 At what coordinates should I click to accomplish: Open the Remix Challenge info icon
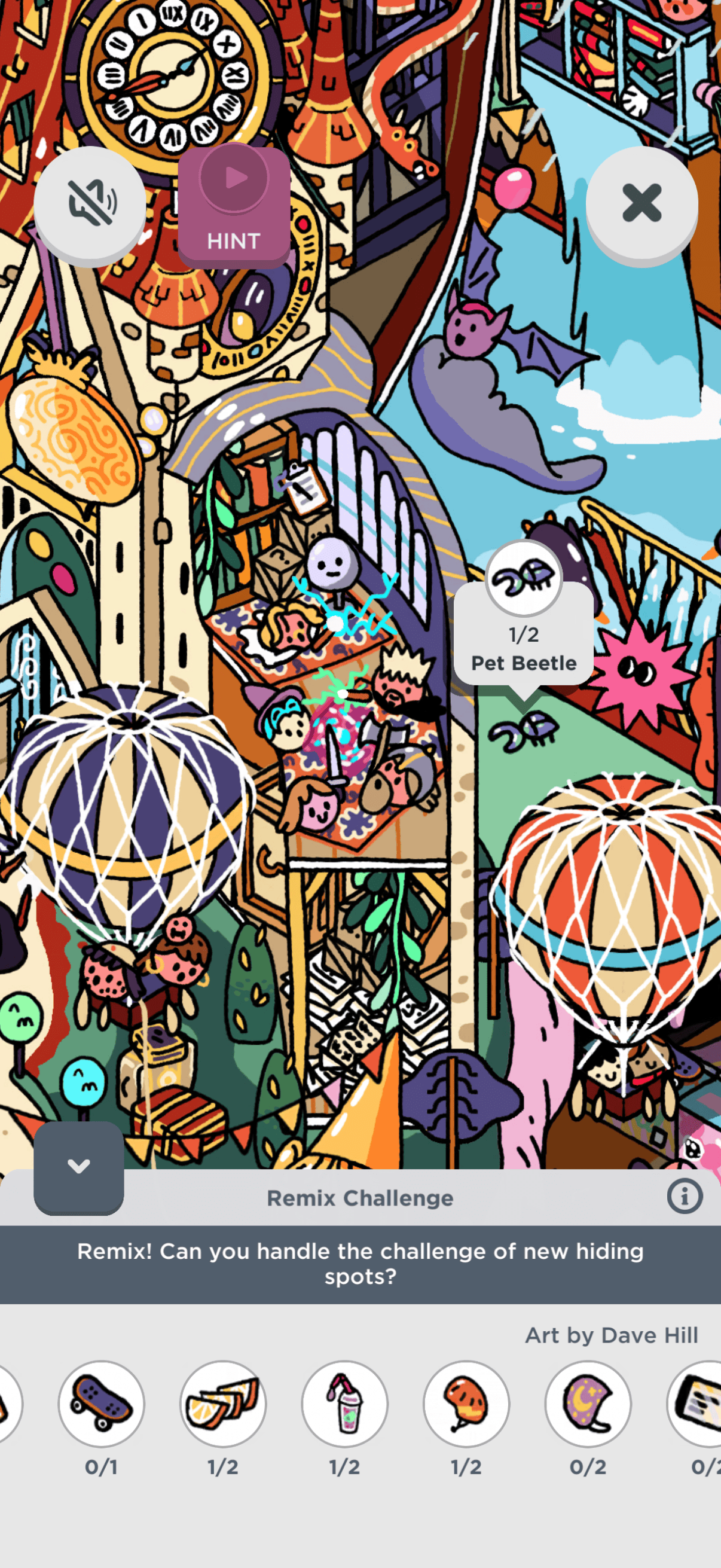click(x=684, y=1197)
